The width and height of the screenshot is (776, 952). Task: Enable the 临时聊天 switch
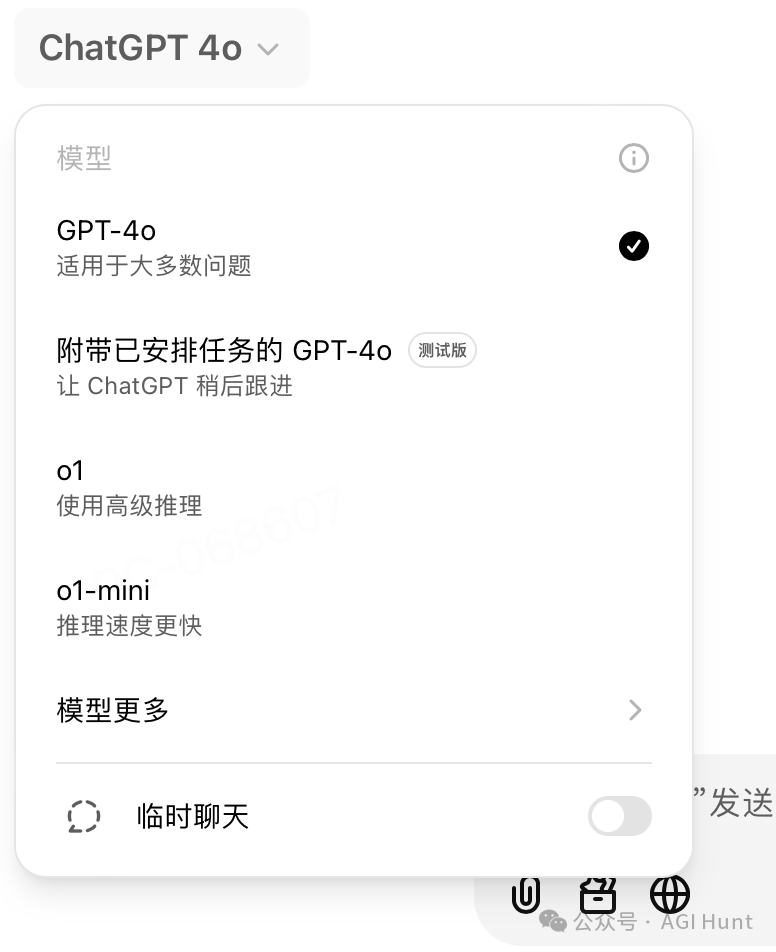619,816
